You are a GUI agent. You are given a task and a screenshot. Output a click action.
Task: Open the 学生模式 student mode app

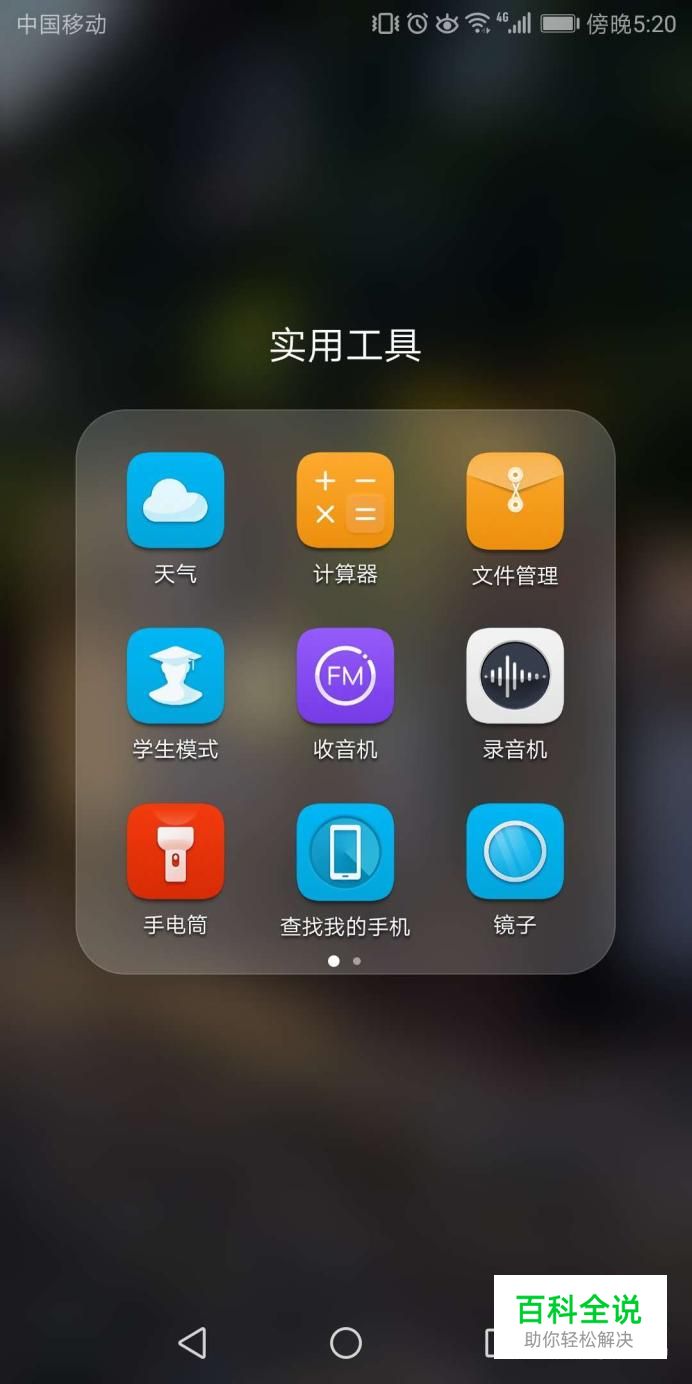tap(175, 676)
